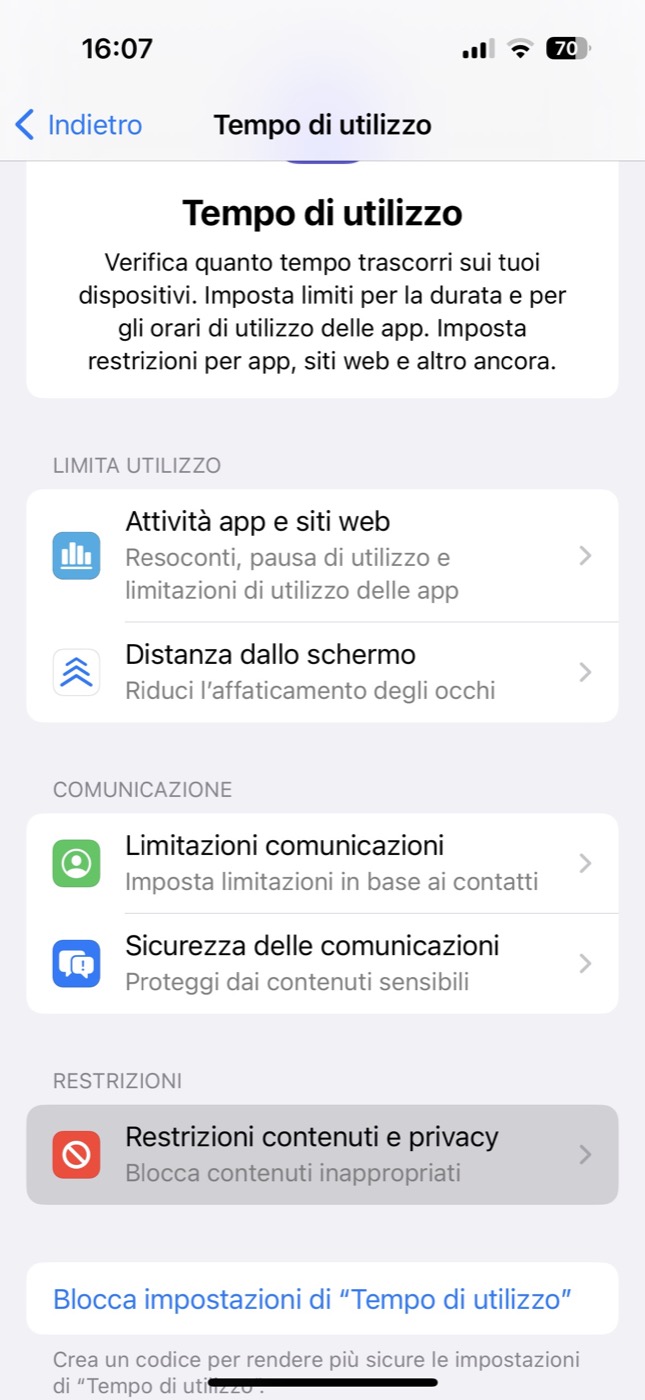Tap Blocca impostazioni di "Tempo di utilizzo"

[x=312, y=1299]
